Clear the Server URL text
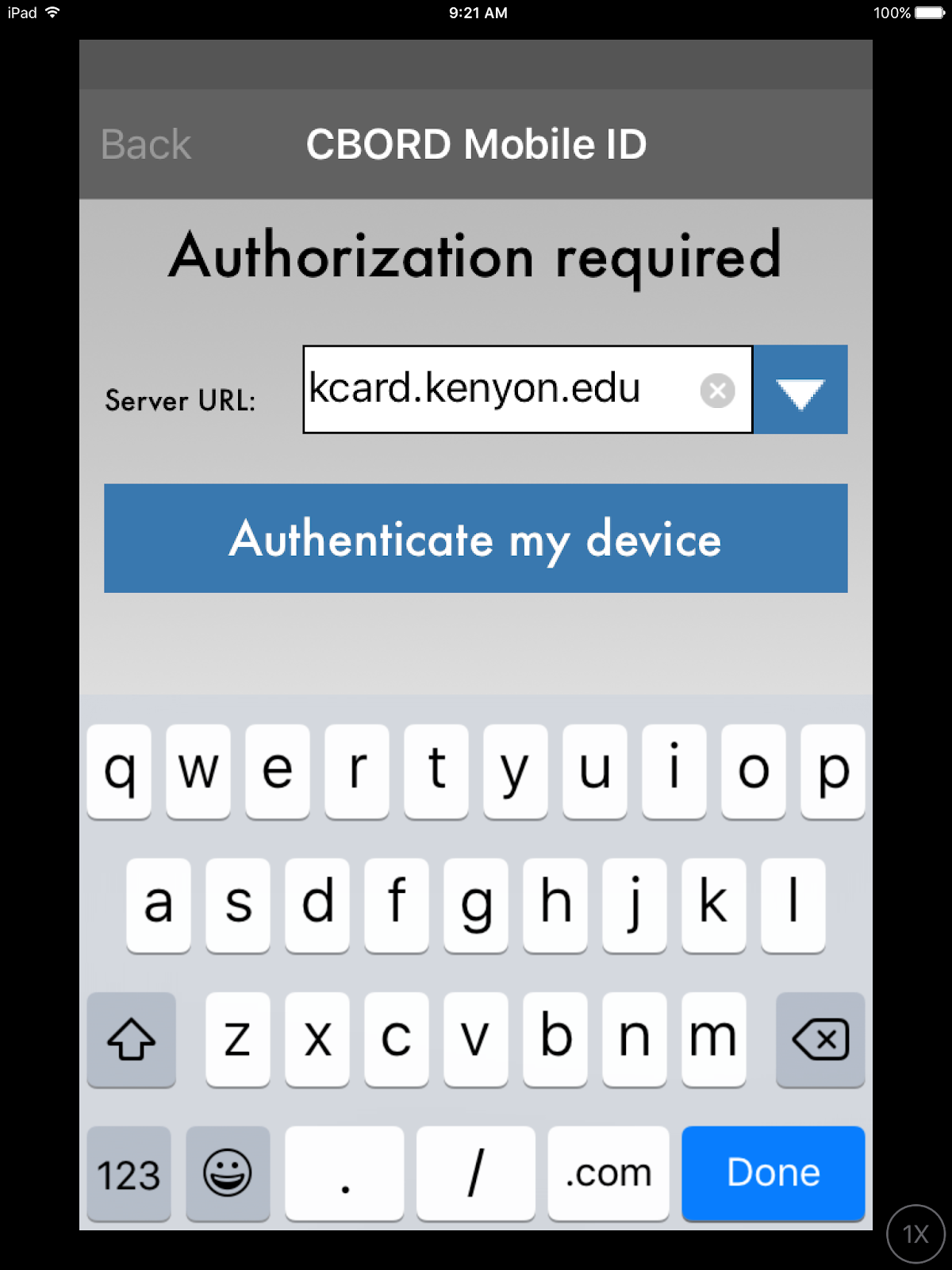This screenshot has height=1270, width=952. 717,391
